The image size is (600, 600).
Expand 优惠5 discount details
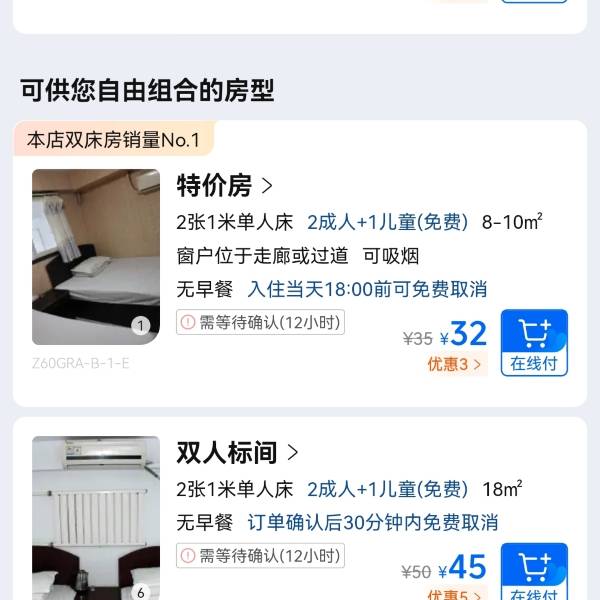[x=454, y=594]
